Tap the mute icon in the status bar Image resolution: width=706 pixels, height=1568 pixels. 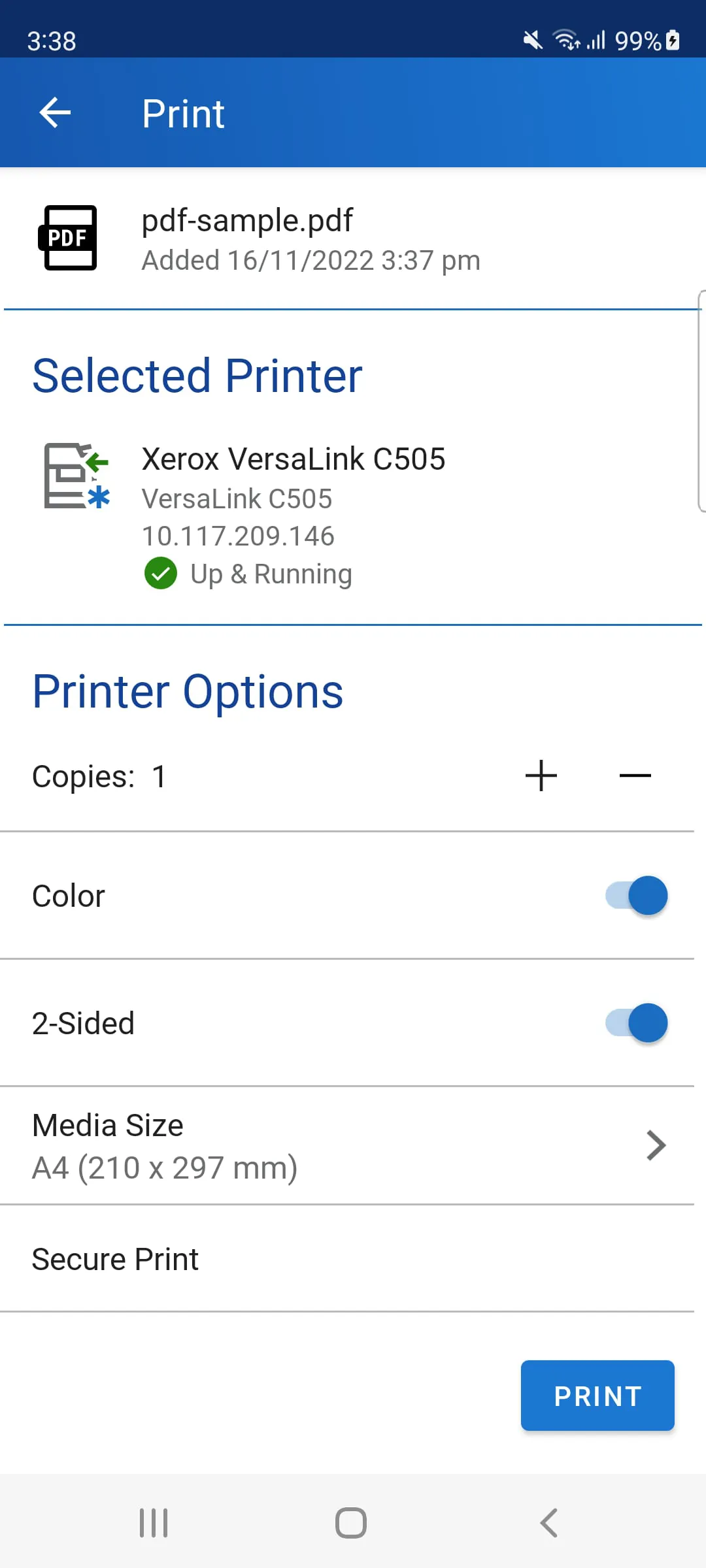[531, 41]
